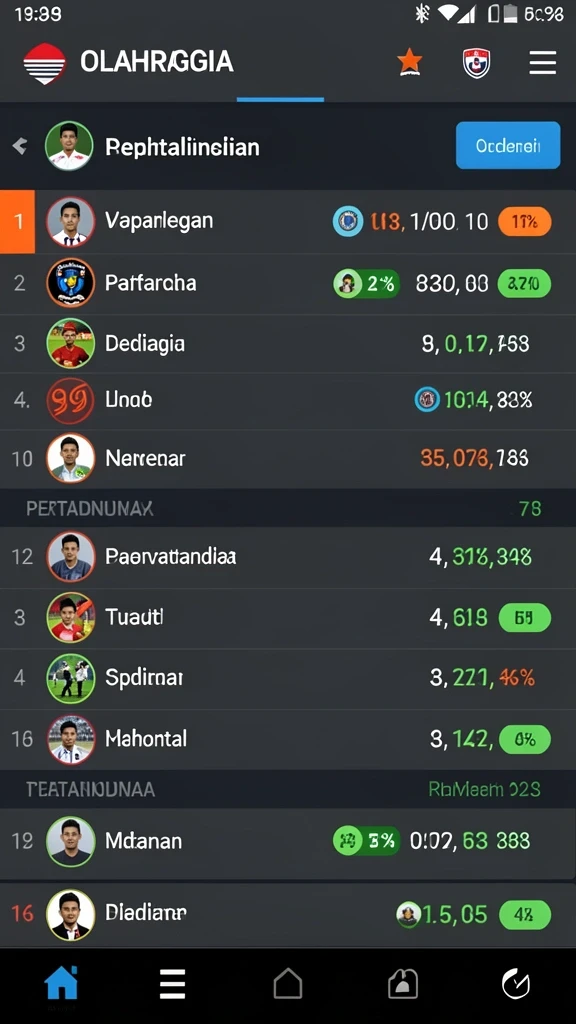Open the Vapanlegan row
576x1024 pixels.
288,222
